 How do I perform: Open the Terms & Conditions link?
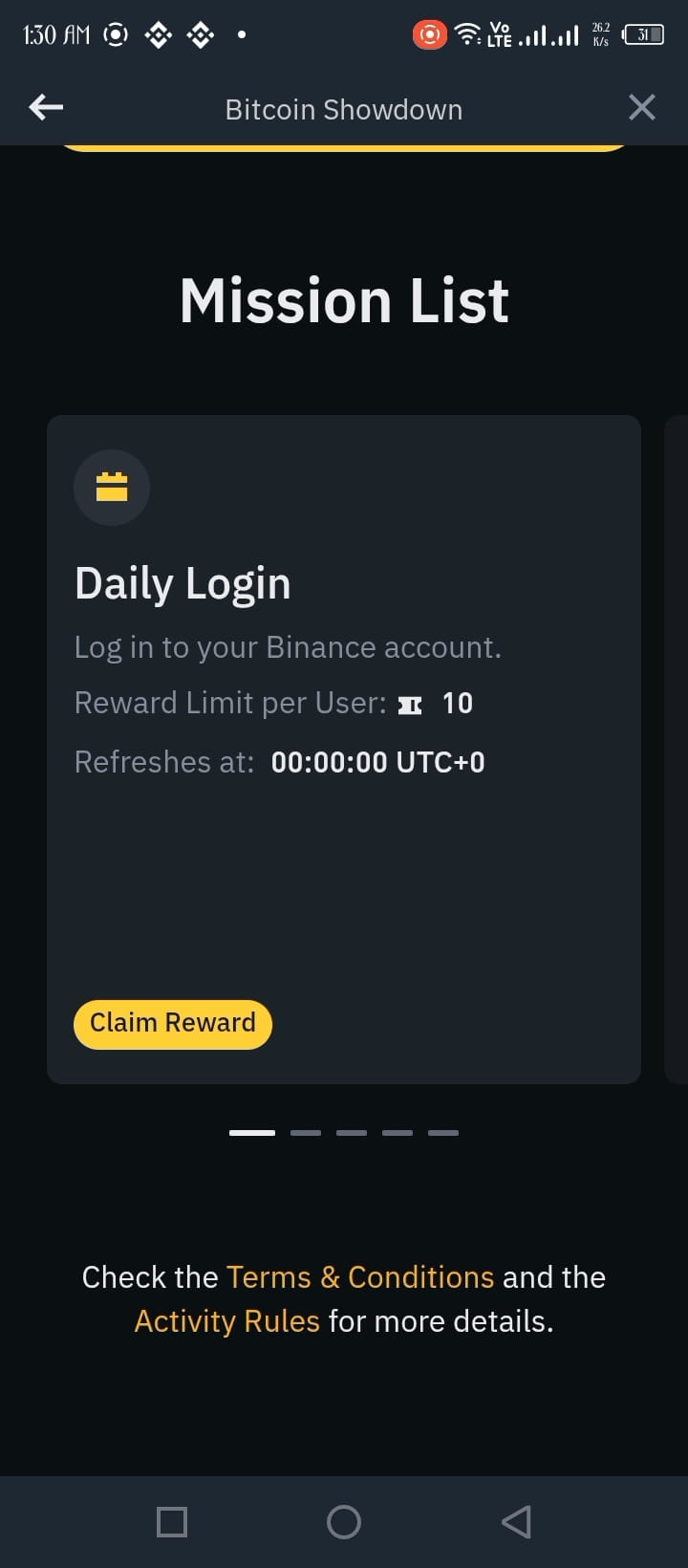[360, 1276]
